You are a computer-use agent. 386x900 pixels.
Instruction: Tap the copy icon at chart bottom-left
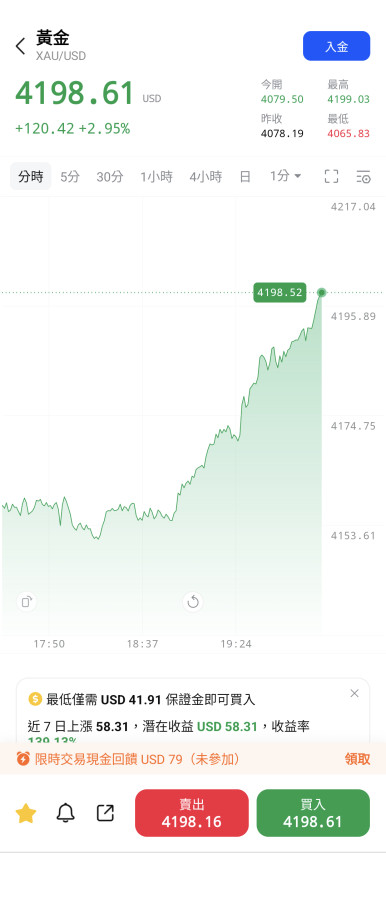pos(26,602)
